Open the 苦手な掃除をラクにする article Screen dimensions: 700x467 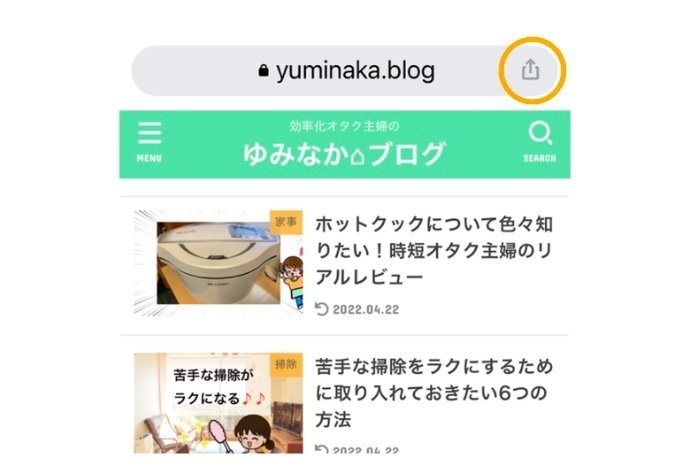click(433, 391)
